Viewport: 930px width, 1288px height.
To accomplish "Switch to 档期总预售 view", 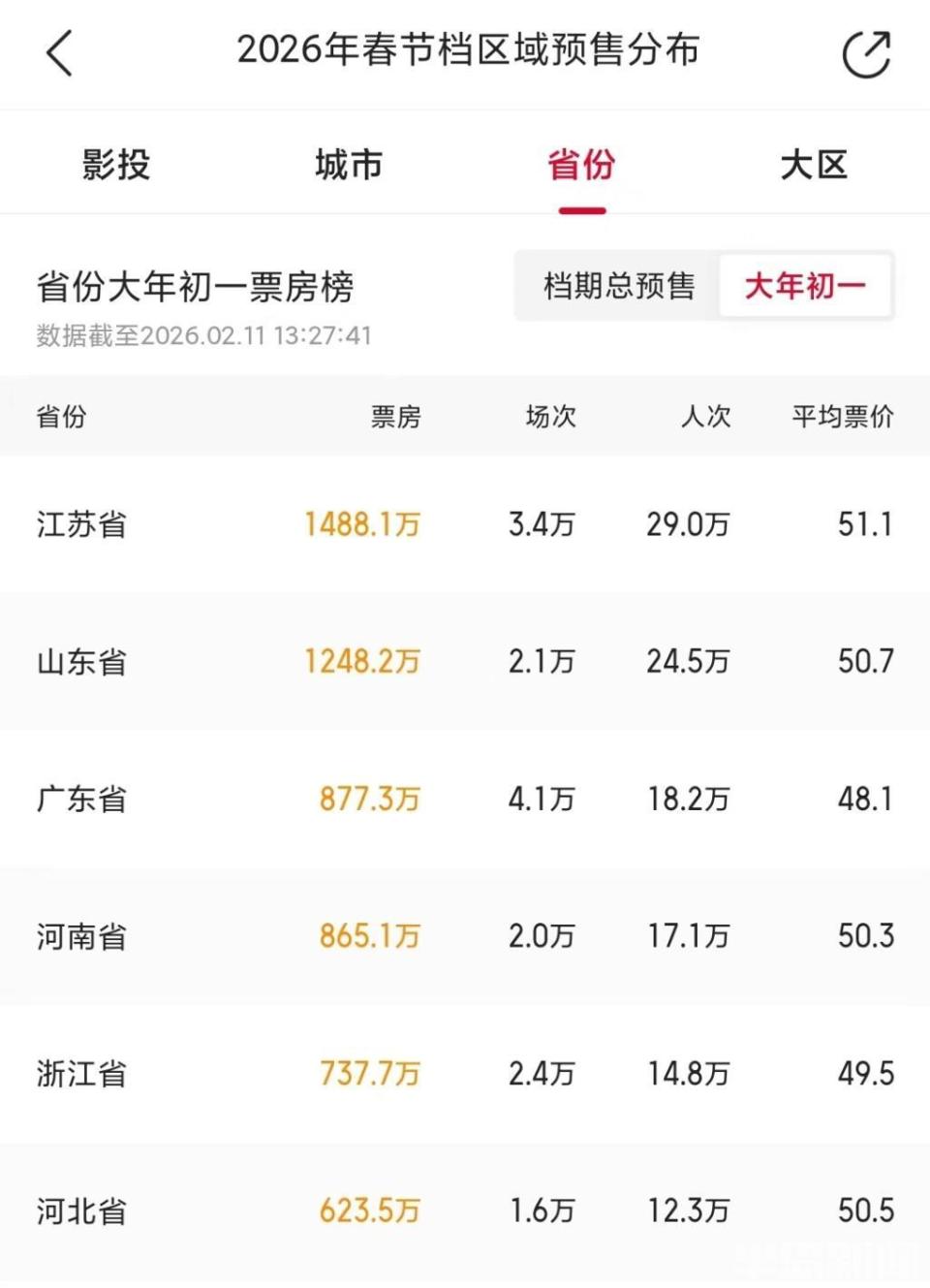I will [617, 286].
